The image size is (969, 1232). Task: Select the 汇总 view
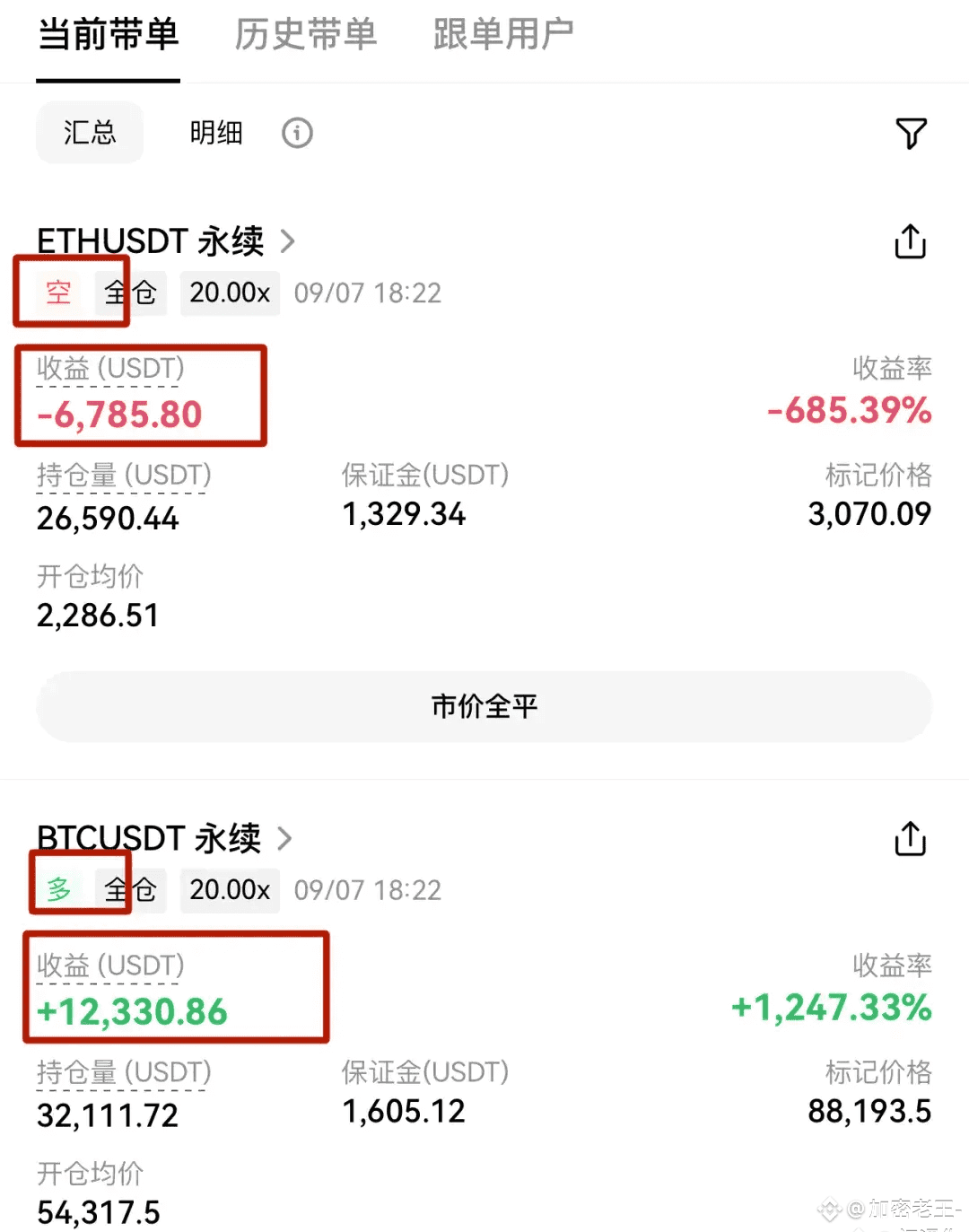(90, 133)
